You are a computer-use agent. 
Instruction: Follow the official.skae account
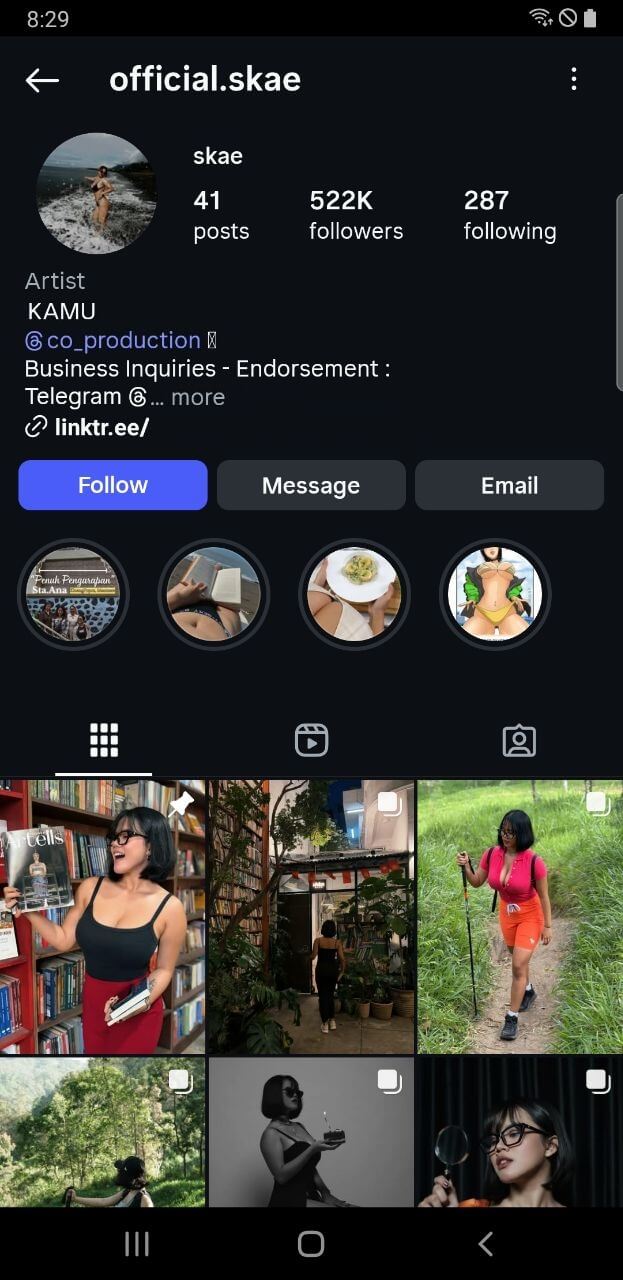(x=113, y=485)
